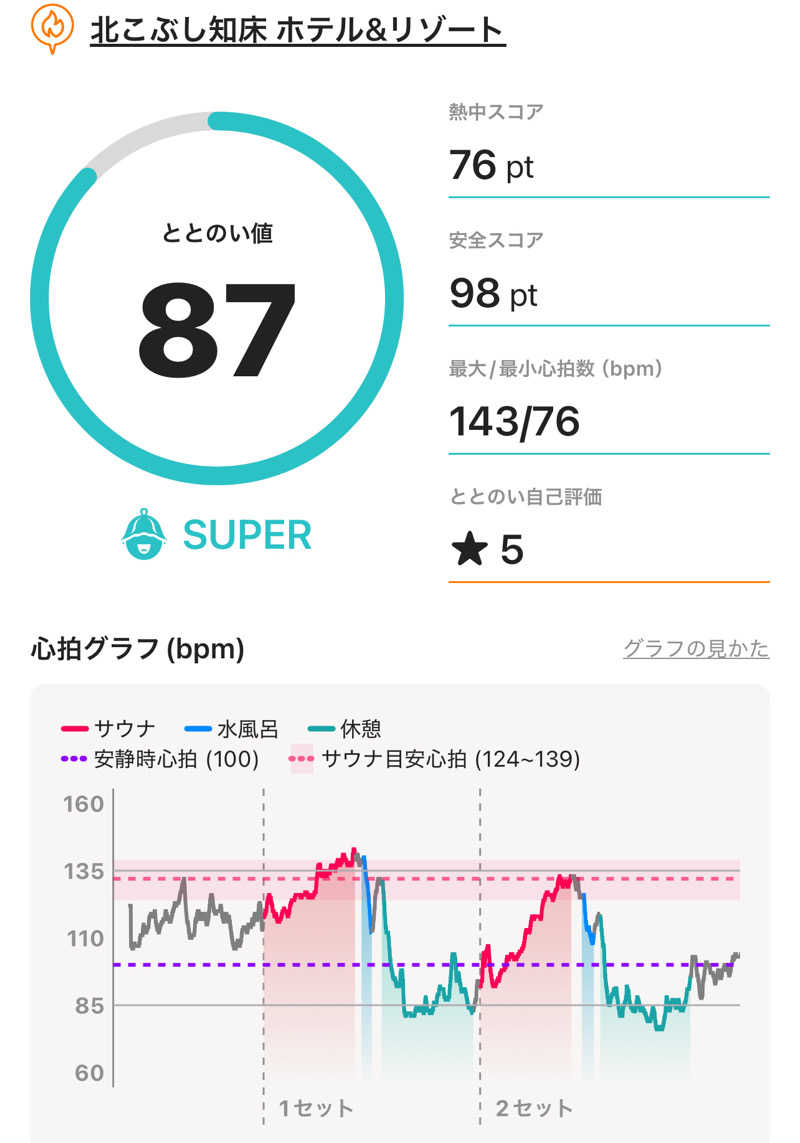Open the グラフの見かた help link
Viewport: 800px width, 1143px height.
click(695, 649)
